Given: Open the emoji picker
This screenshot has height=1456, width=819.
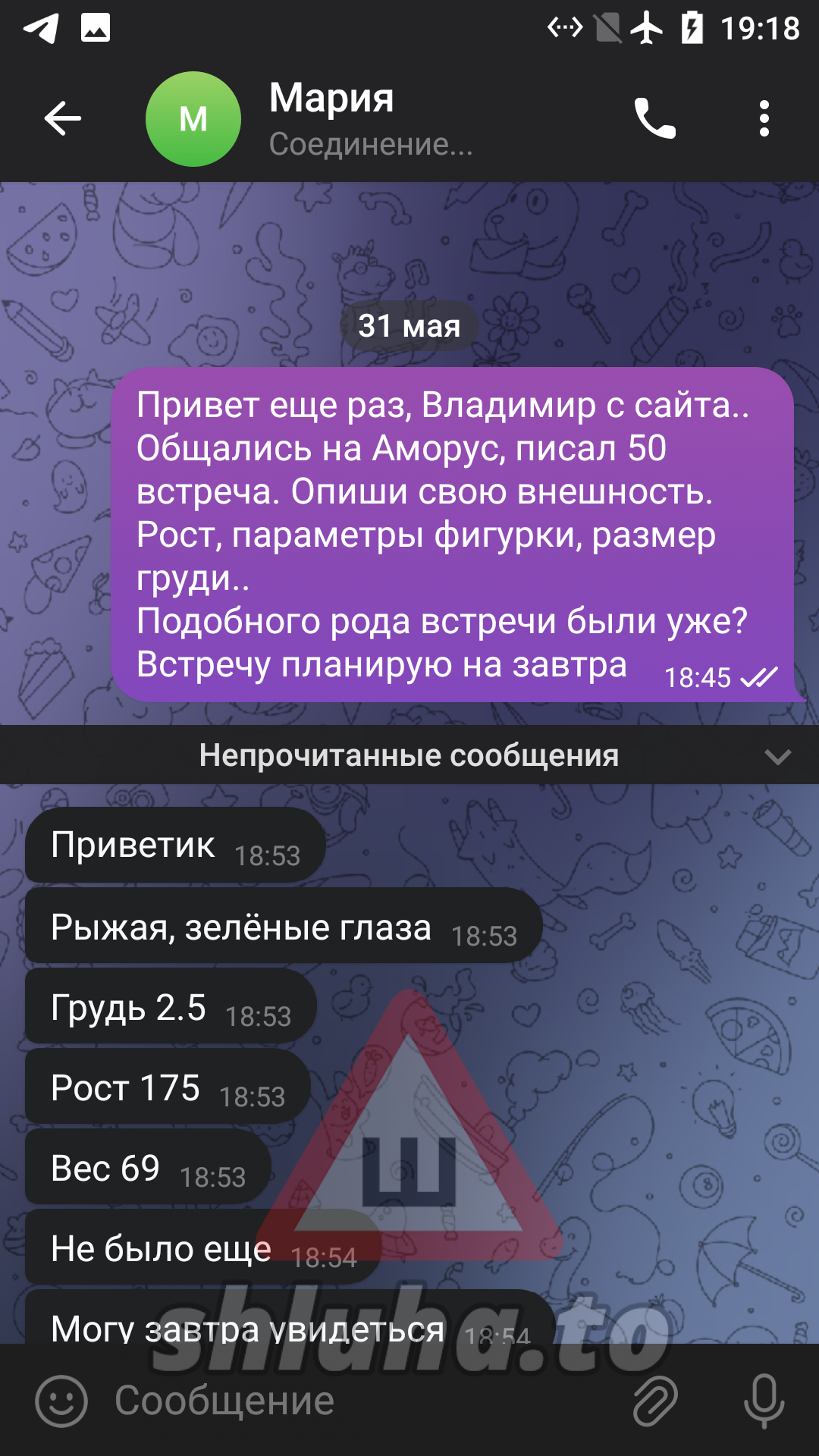Looking at the screenshot, I should pyautogui.click(x=61, y=1401).
